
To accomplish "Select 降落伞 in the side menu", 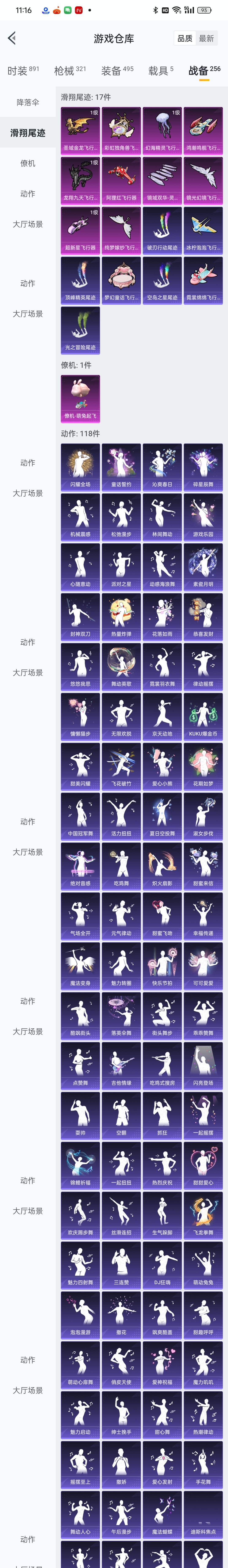I will [28, 102].
